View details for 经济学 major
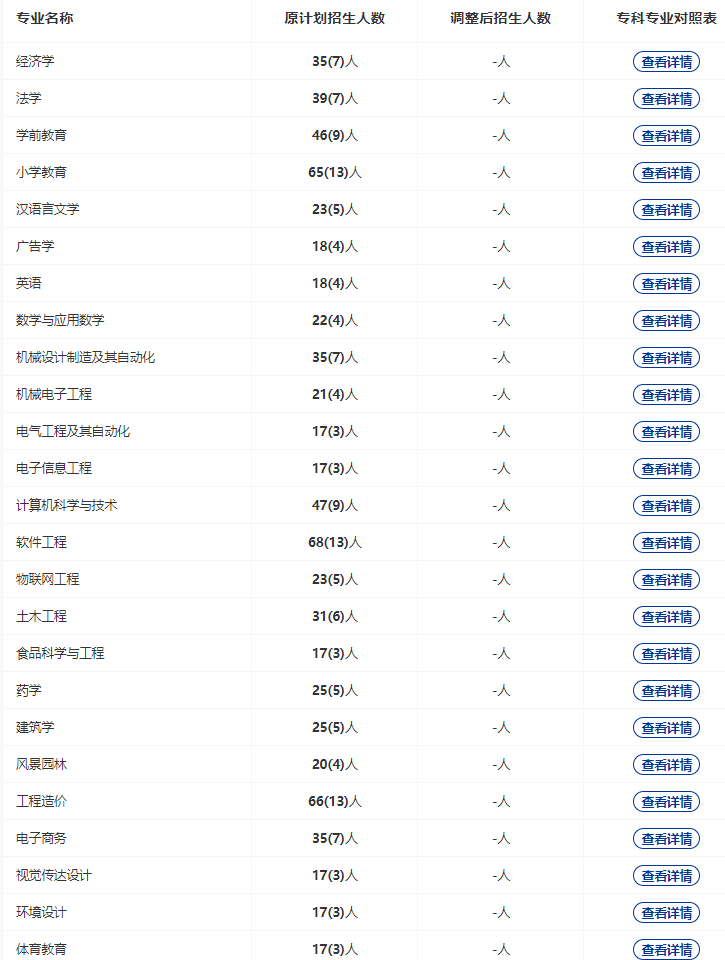The image size is (725, 960). [666, 62]
